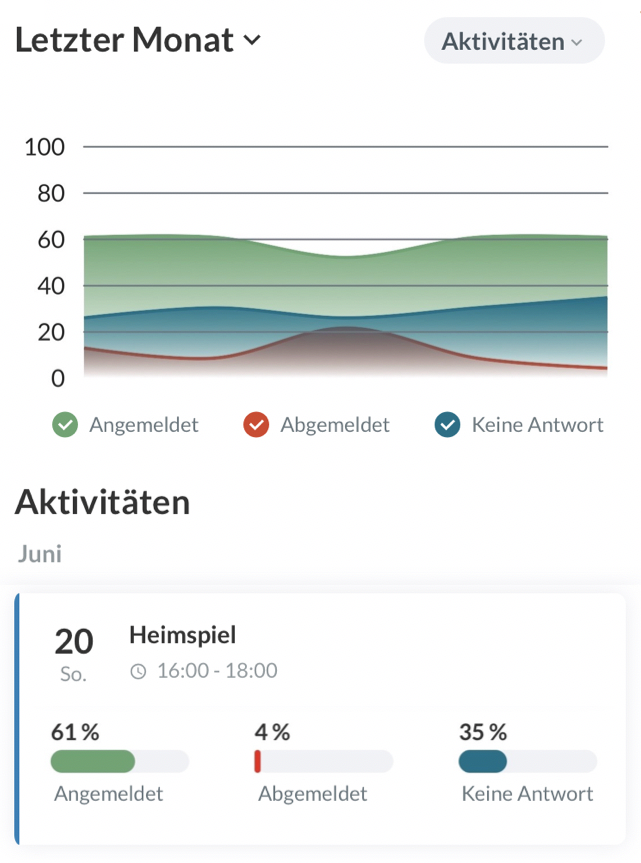Expand the Letzter Monat period dropdown

[138, 41]
